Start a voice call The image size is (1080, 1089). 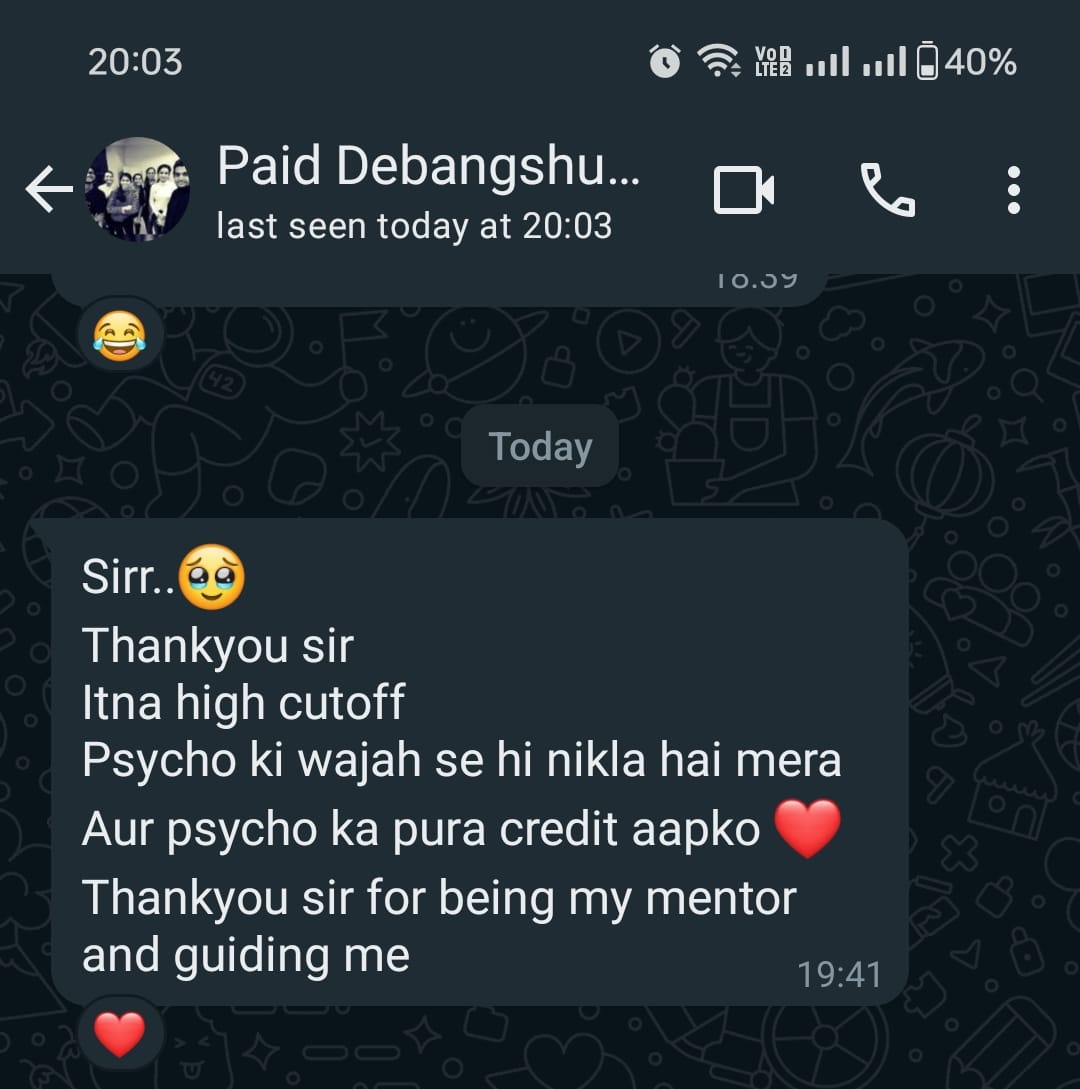[887, 190]
